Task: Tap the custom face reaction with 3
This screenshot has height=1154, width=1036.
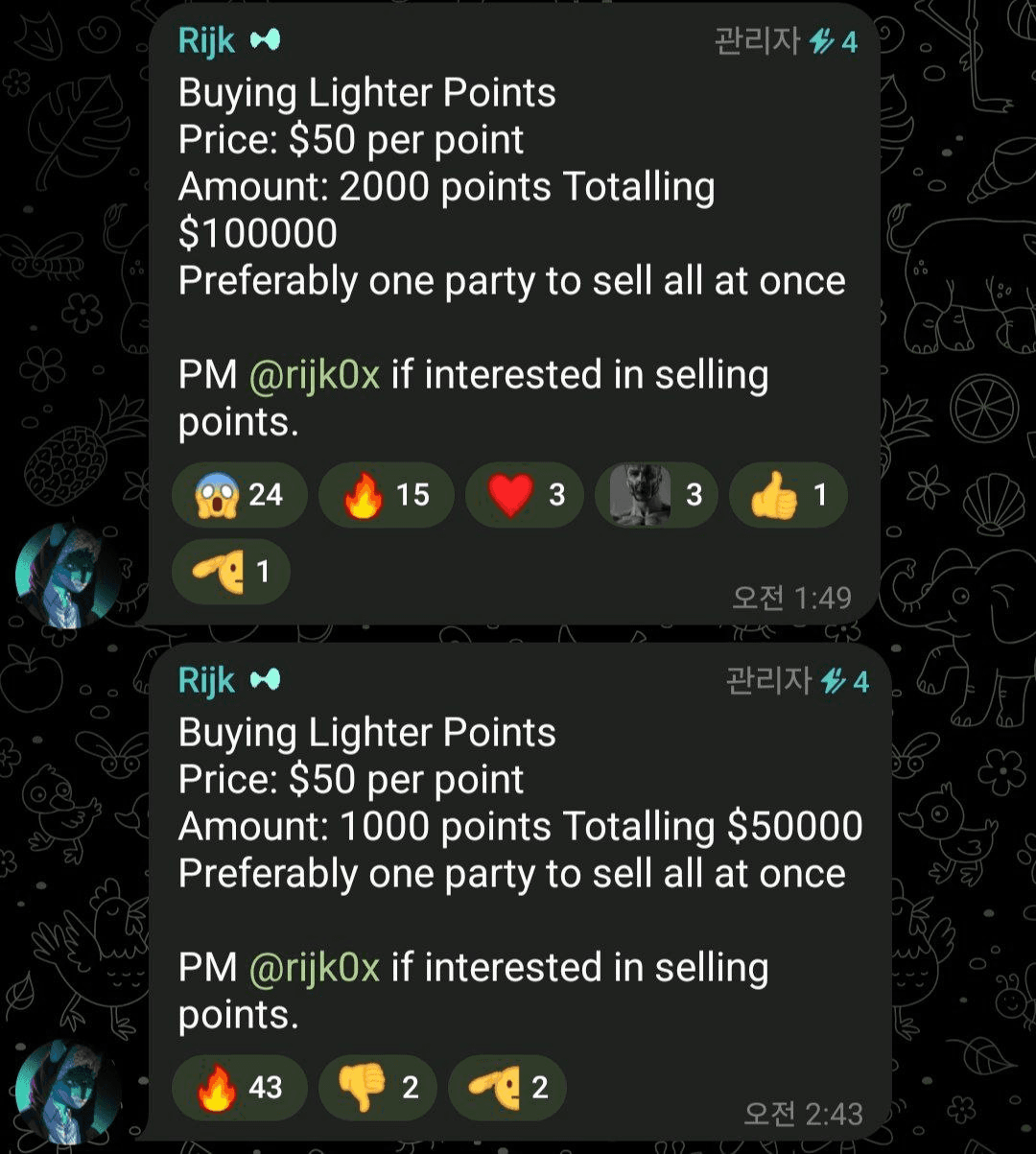Action: point(656,495)
